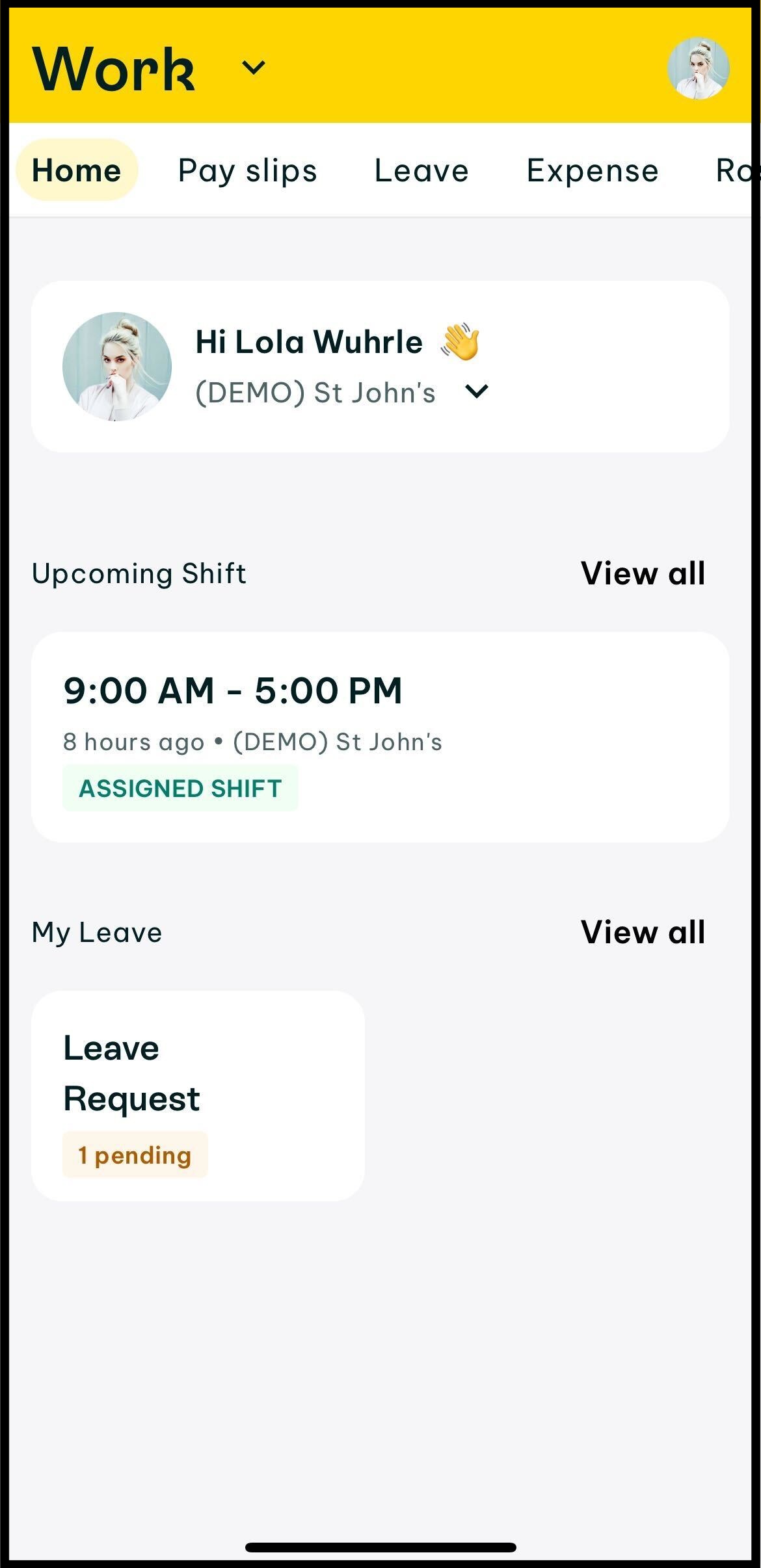The width and height of the screenshot is (761, 1568).
Task: Switch to the Pay slips tab
Action: pyautogui.click(x=247, y=170)
